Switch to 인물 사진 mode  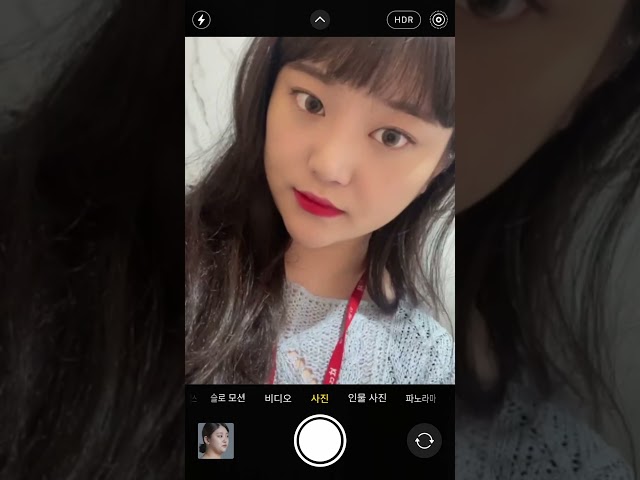tap(367, 398)
